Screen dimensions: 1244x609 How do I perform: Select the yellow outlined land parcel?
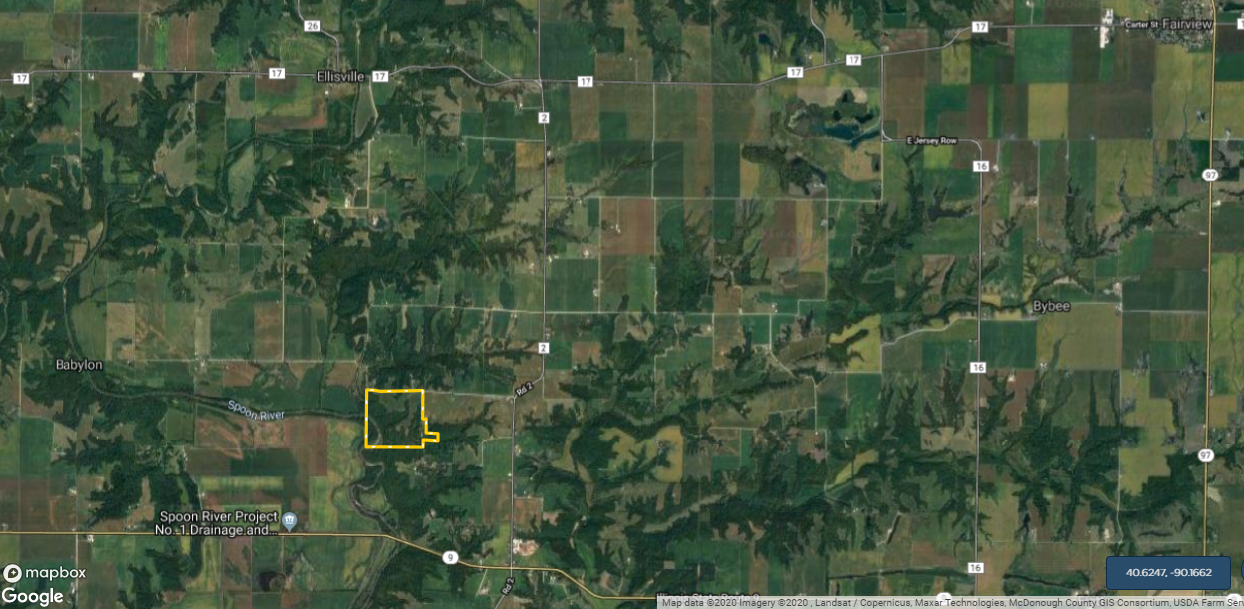[x=394, y=418]
